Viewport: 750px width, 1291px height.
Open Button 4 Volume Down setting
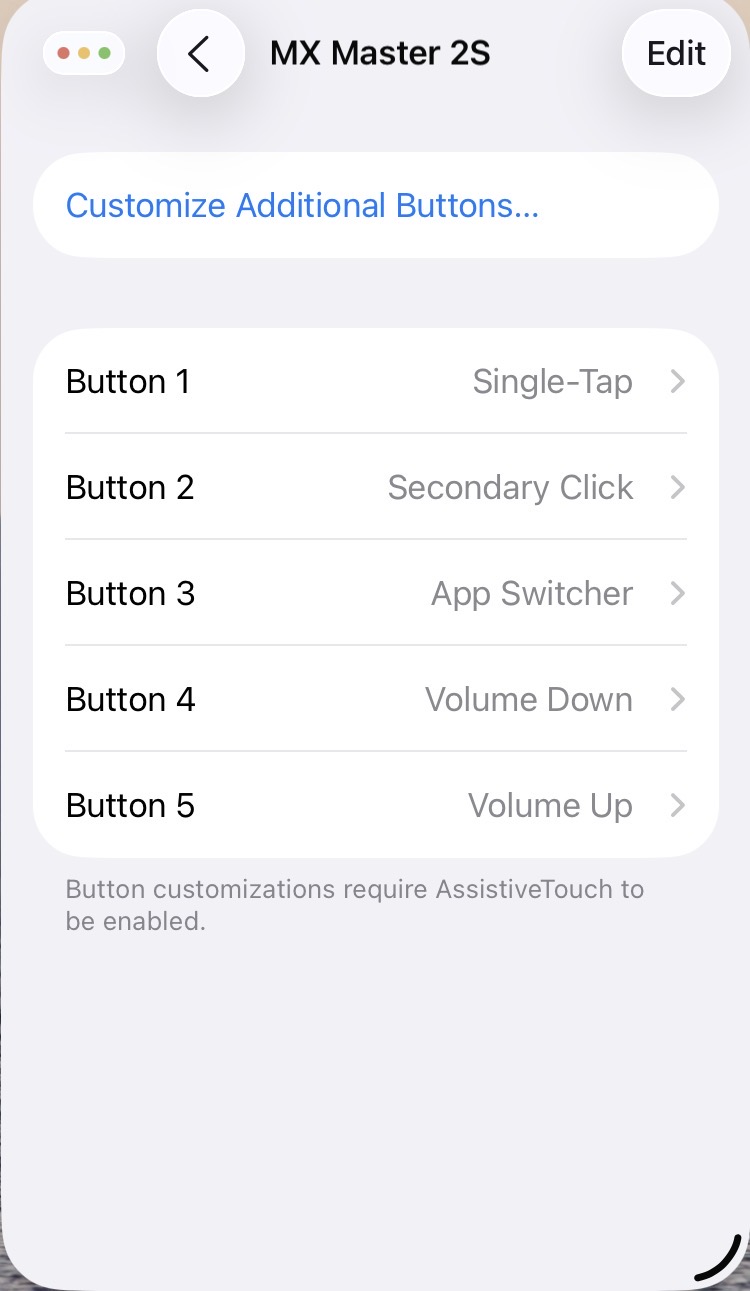(375, 700)
